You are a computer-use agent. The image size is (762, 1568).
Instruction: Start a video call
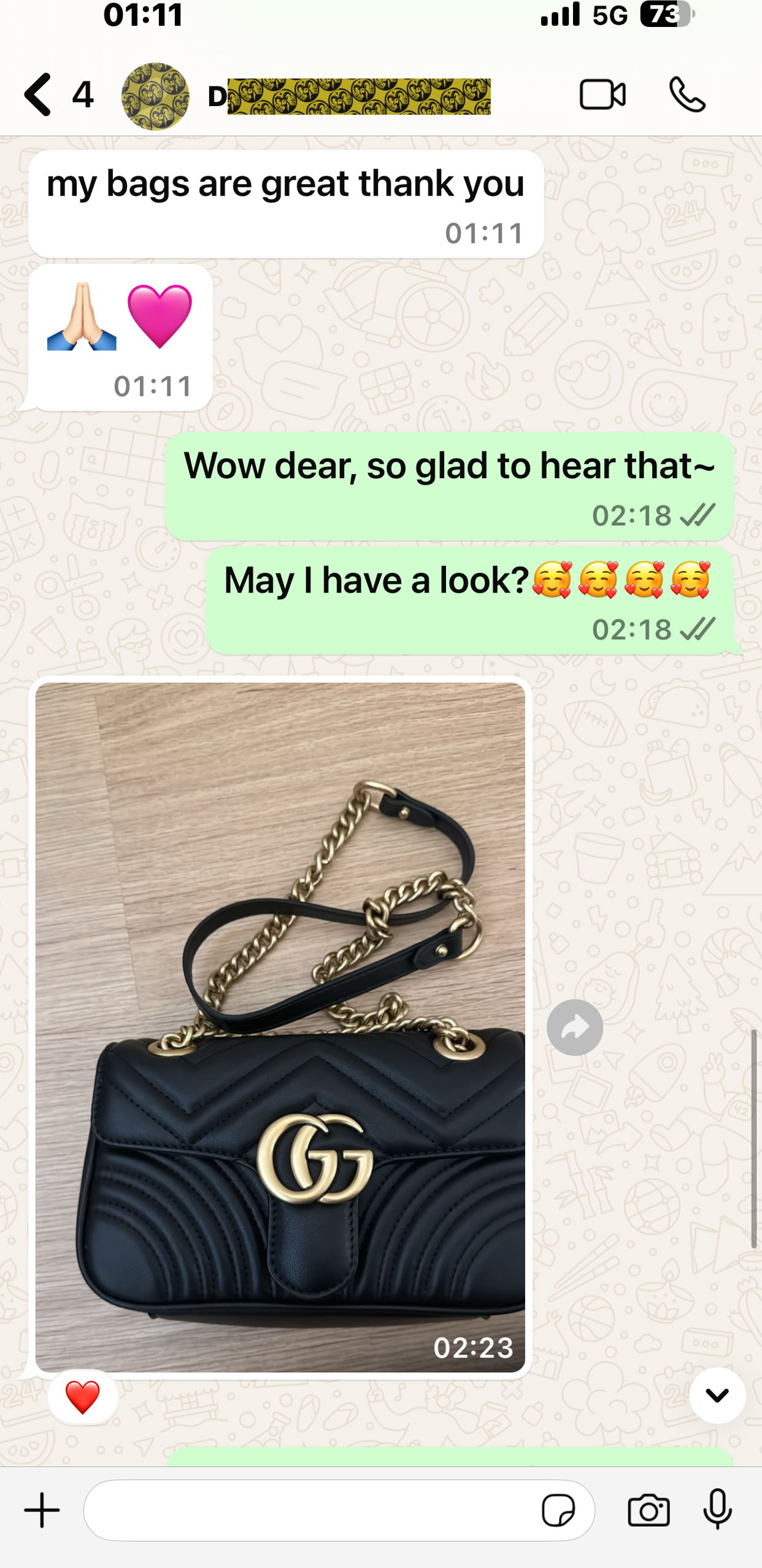coord(602,95)
